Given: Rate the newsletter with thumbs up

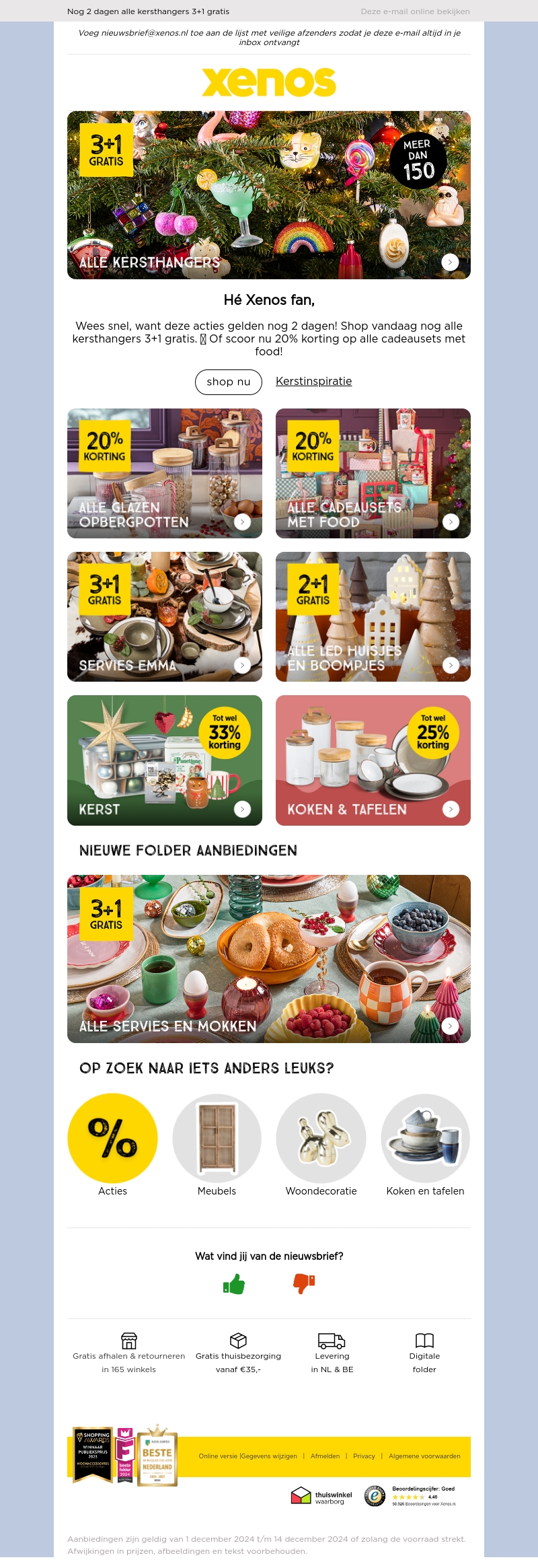Looking at the screenshot, I should click(x=234, y=1284).
